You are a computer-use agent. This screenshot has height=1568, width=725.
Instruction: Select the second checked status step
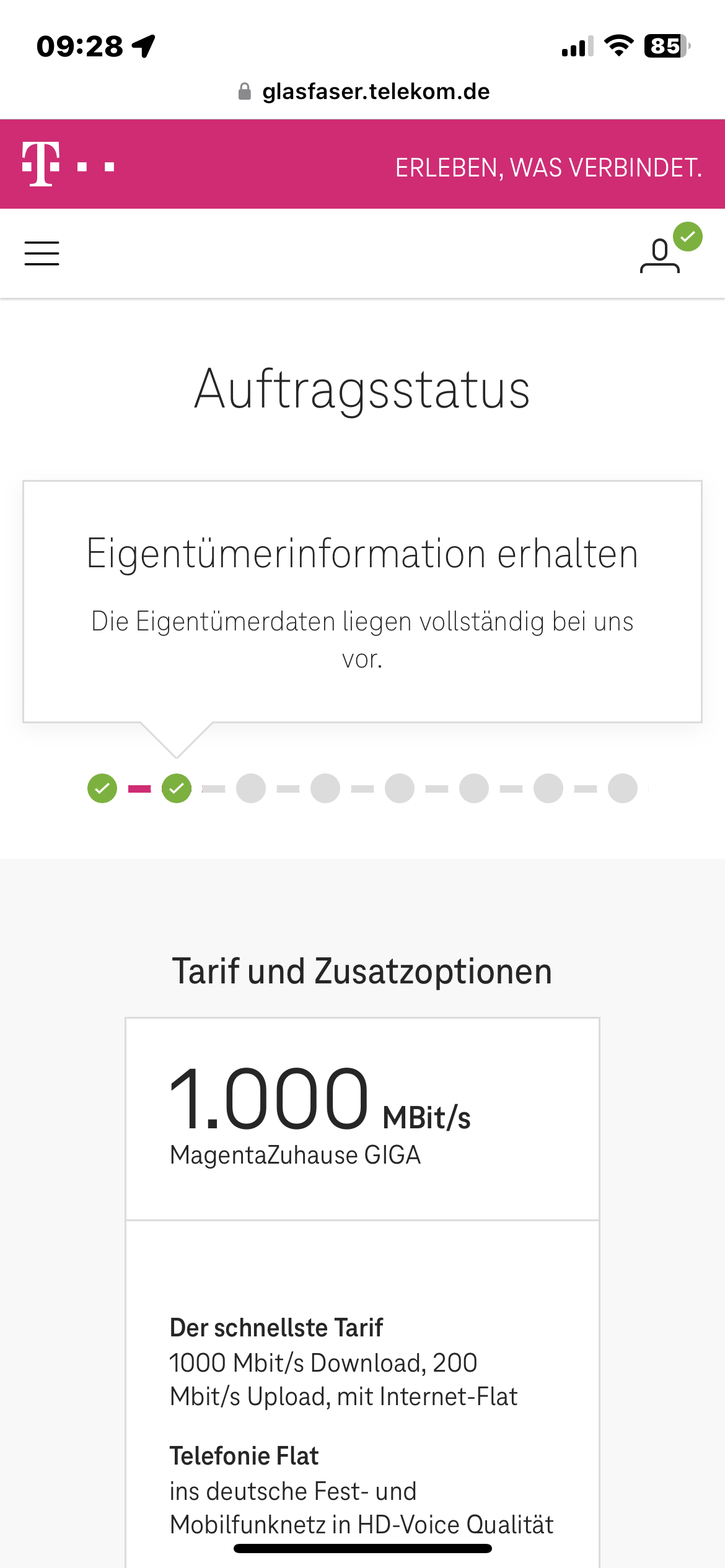pyautogui.click(x=177, y=788)
